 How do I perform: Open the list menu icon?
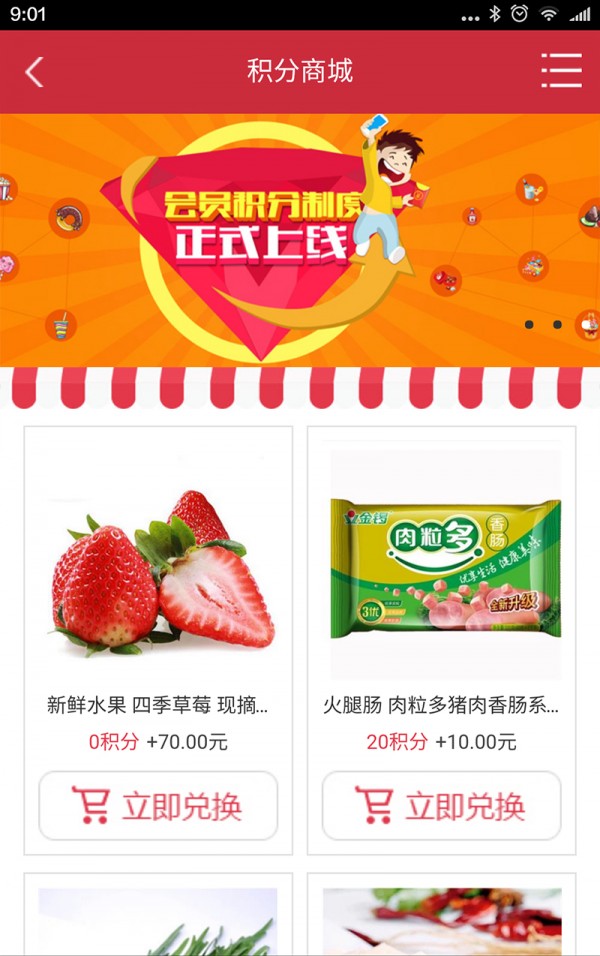(561, 71)
